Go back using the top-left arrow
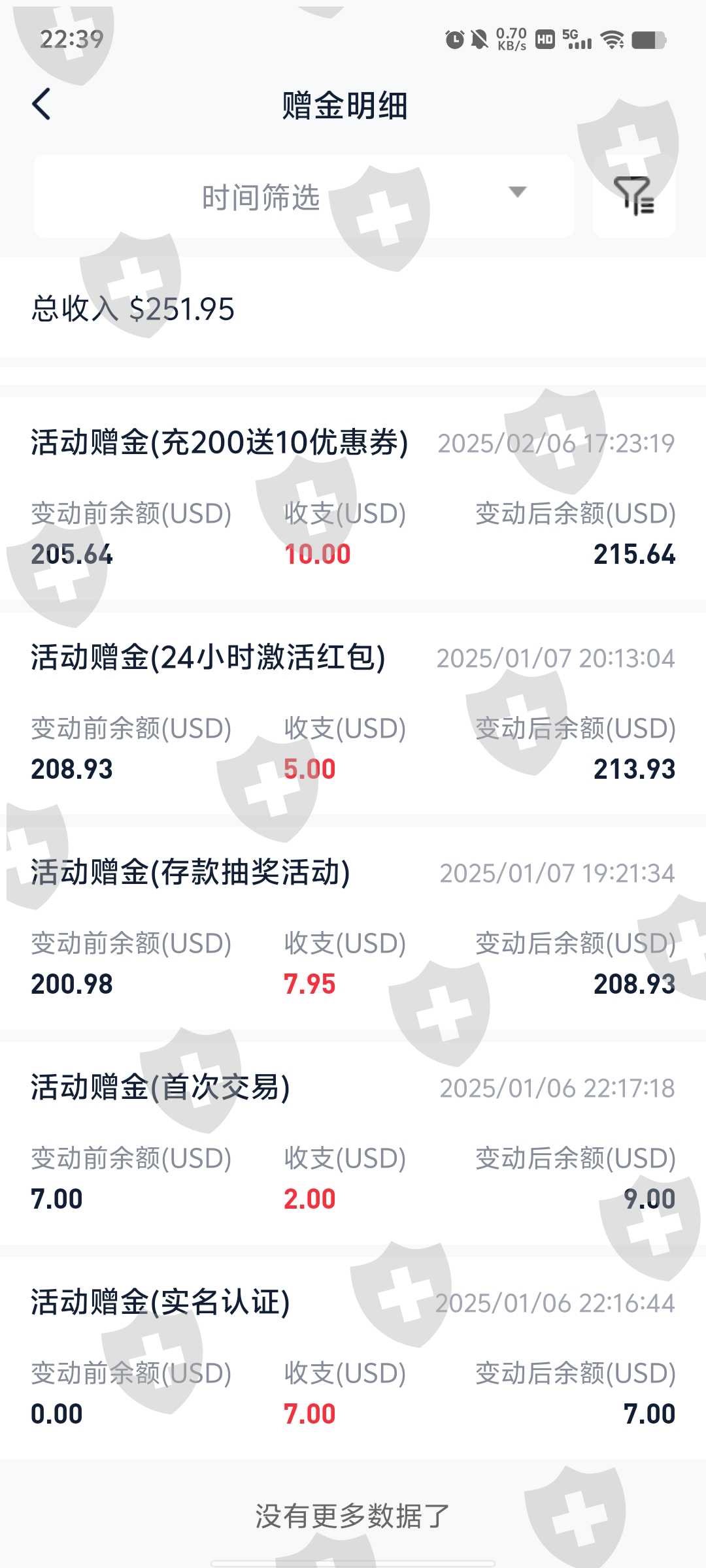The image size is (706, 1568). pyautogui.click(x=41, y=105)
